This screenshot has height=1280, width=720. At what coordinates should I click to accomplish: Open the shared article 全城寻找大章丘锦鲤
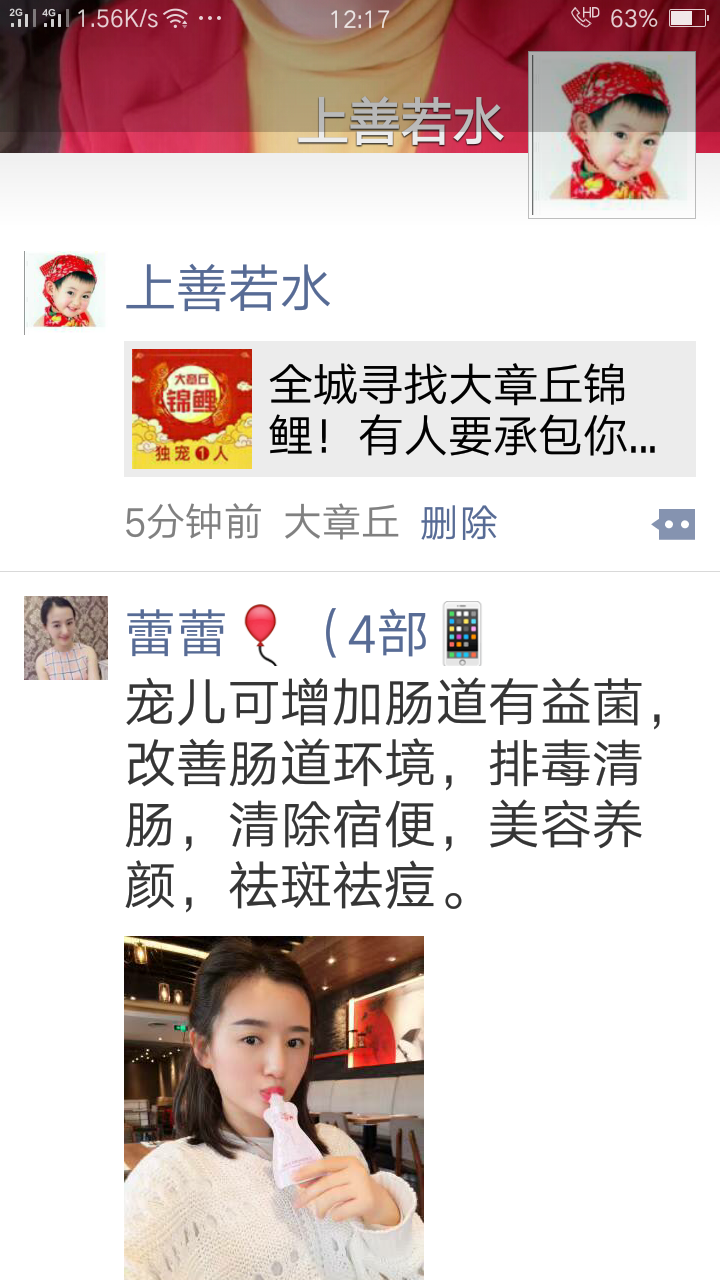click(410, 409)
